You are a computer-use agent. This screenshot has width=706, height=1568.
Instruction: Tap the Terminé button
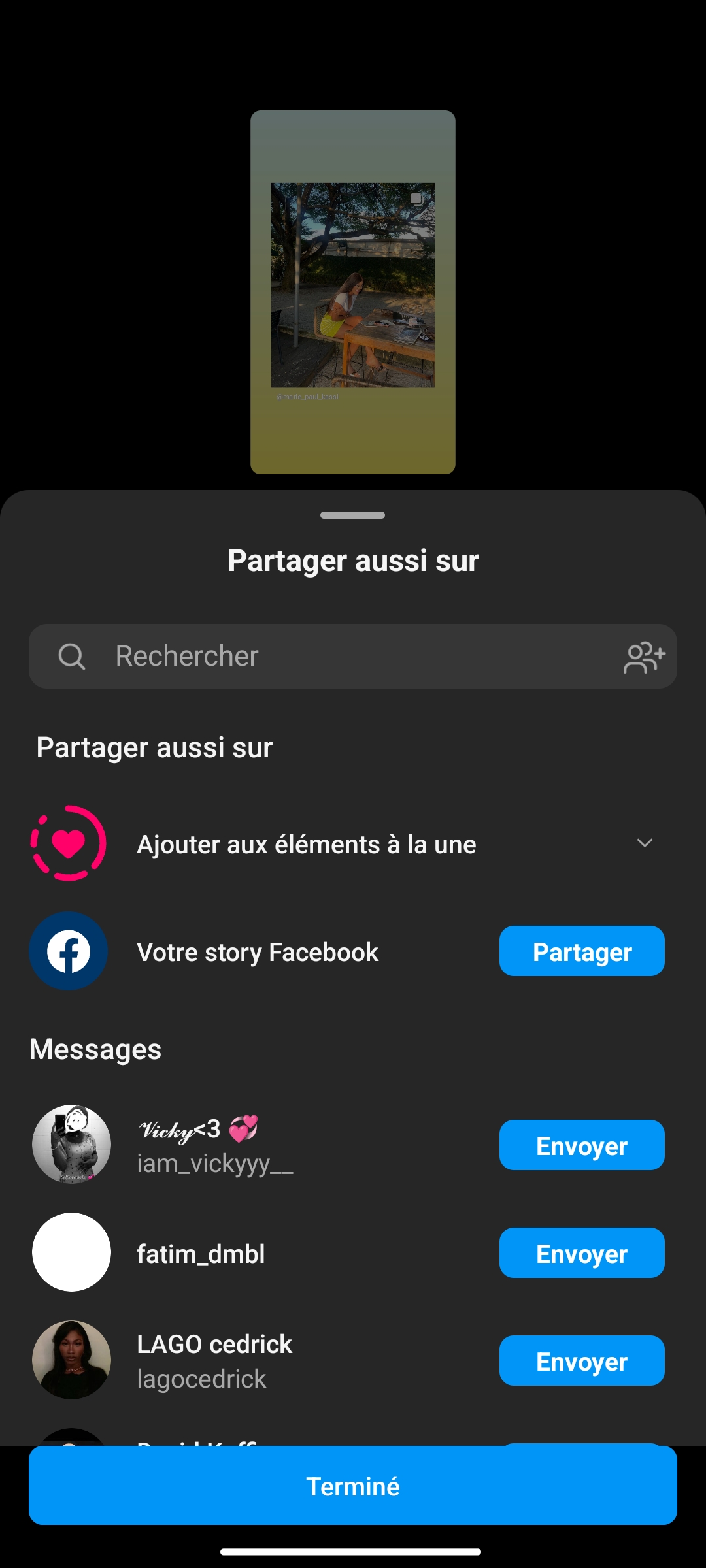tap(353, 1486)
